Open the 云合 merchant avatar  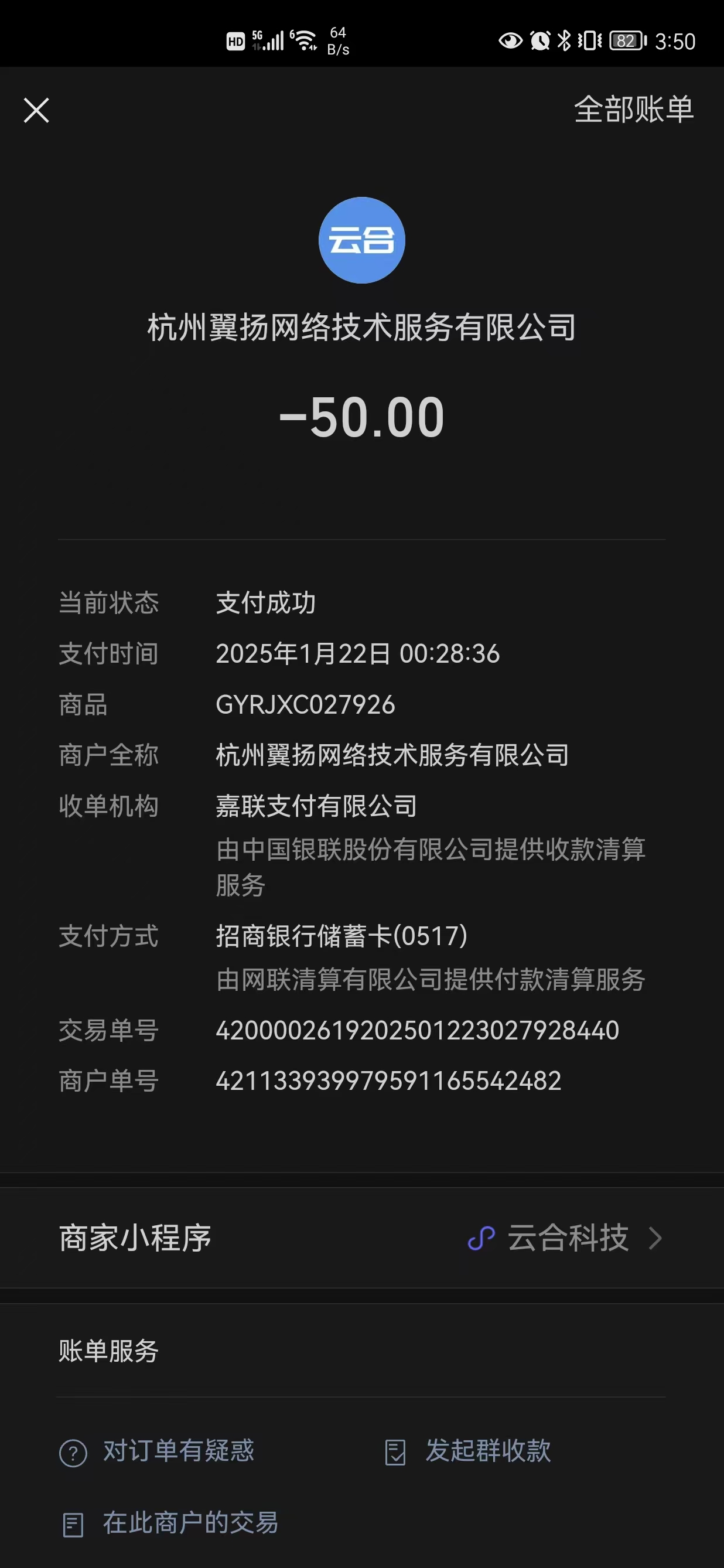(x=361, y=240)
